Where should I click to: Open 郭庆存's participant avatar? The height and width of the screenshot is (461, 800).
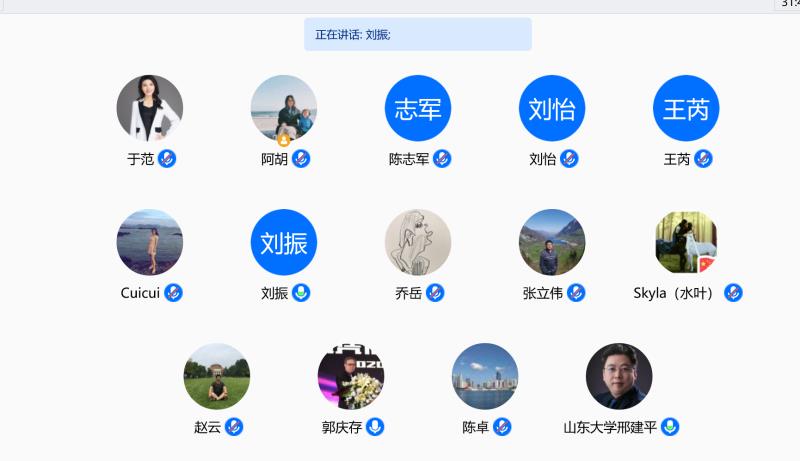coord(351,376)
